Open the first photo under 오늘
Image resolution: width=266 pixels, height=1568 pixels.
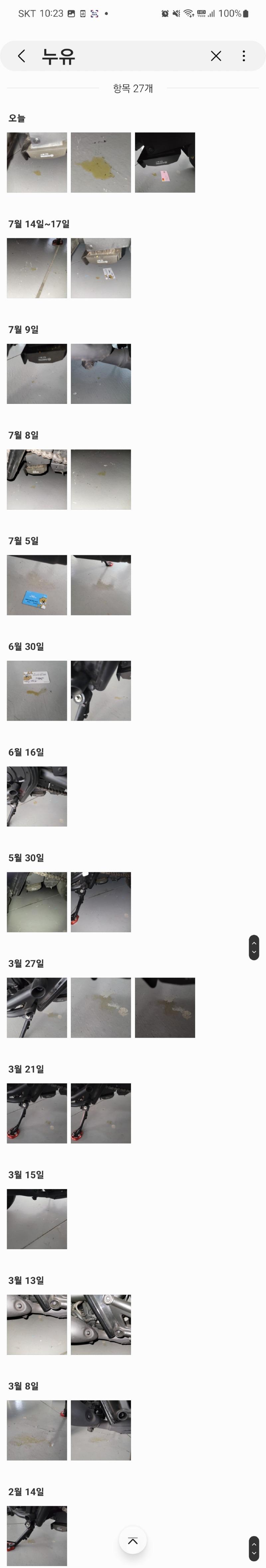coord(37,163)
